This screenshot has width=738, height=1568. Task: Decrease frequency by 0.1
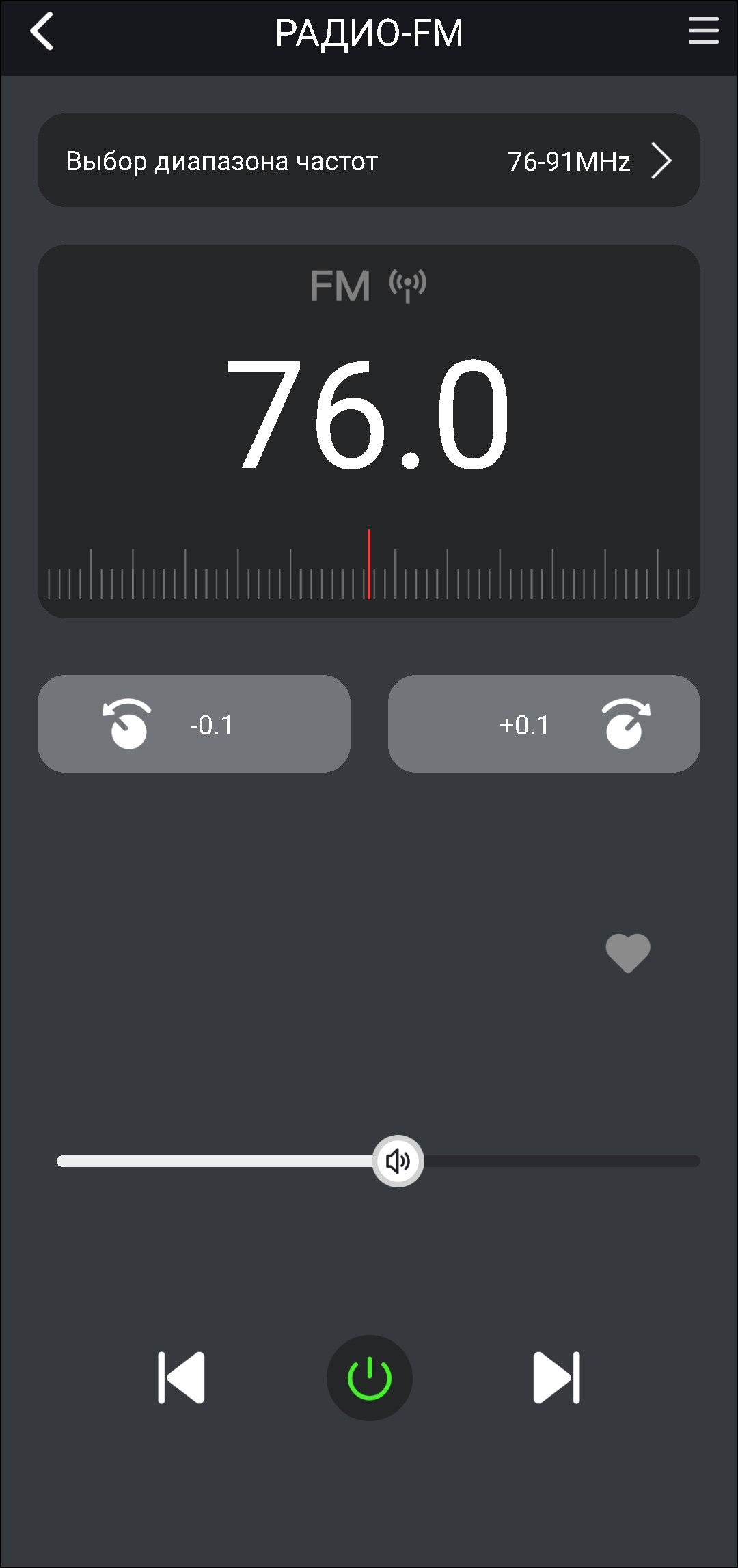point(194,724)
